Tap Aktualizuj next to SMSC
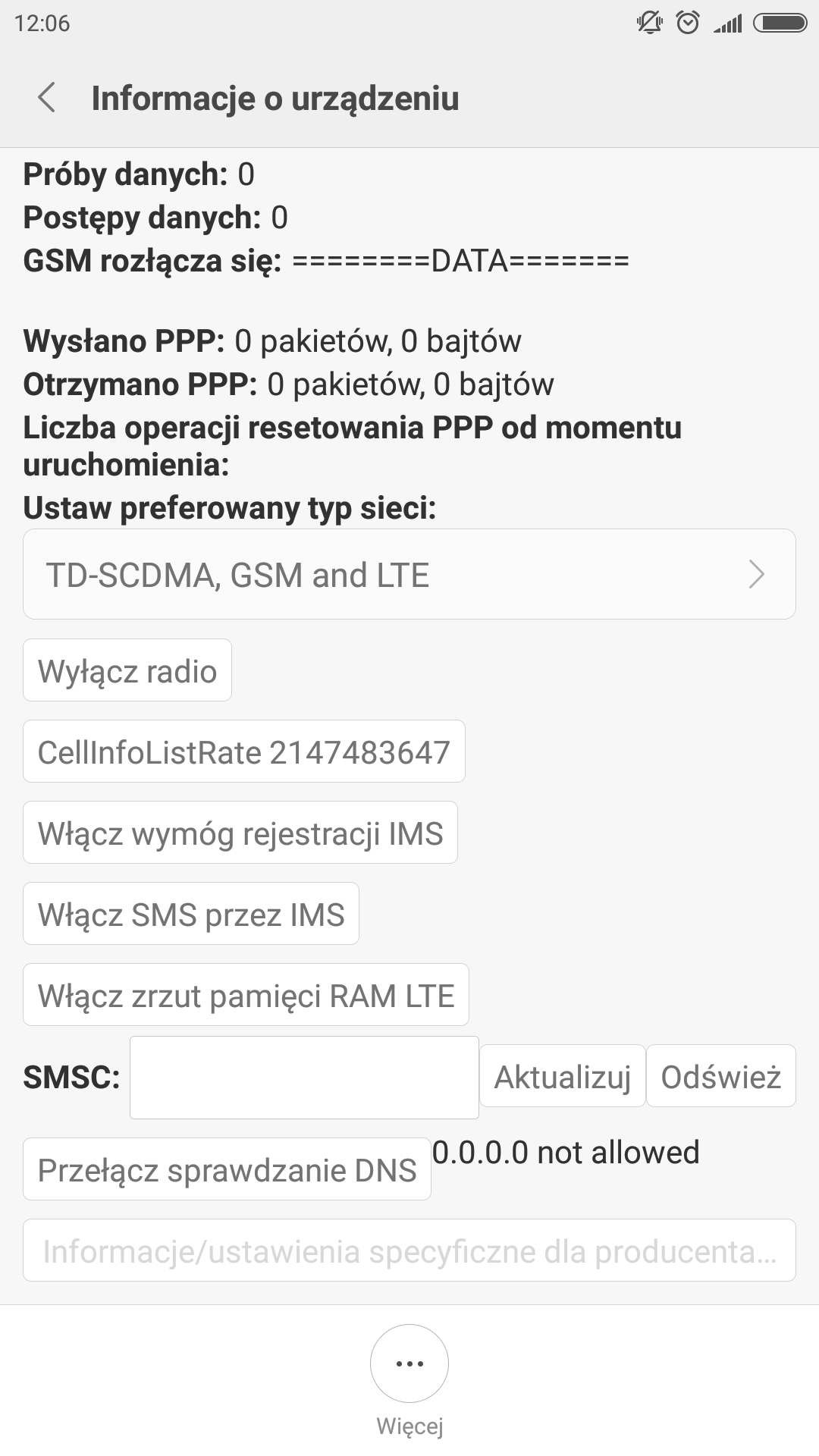Screen dimensions: 819x1456 pos(562,1076)
